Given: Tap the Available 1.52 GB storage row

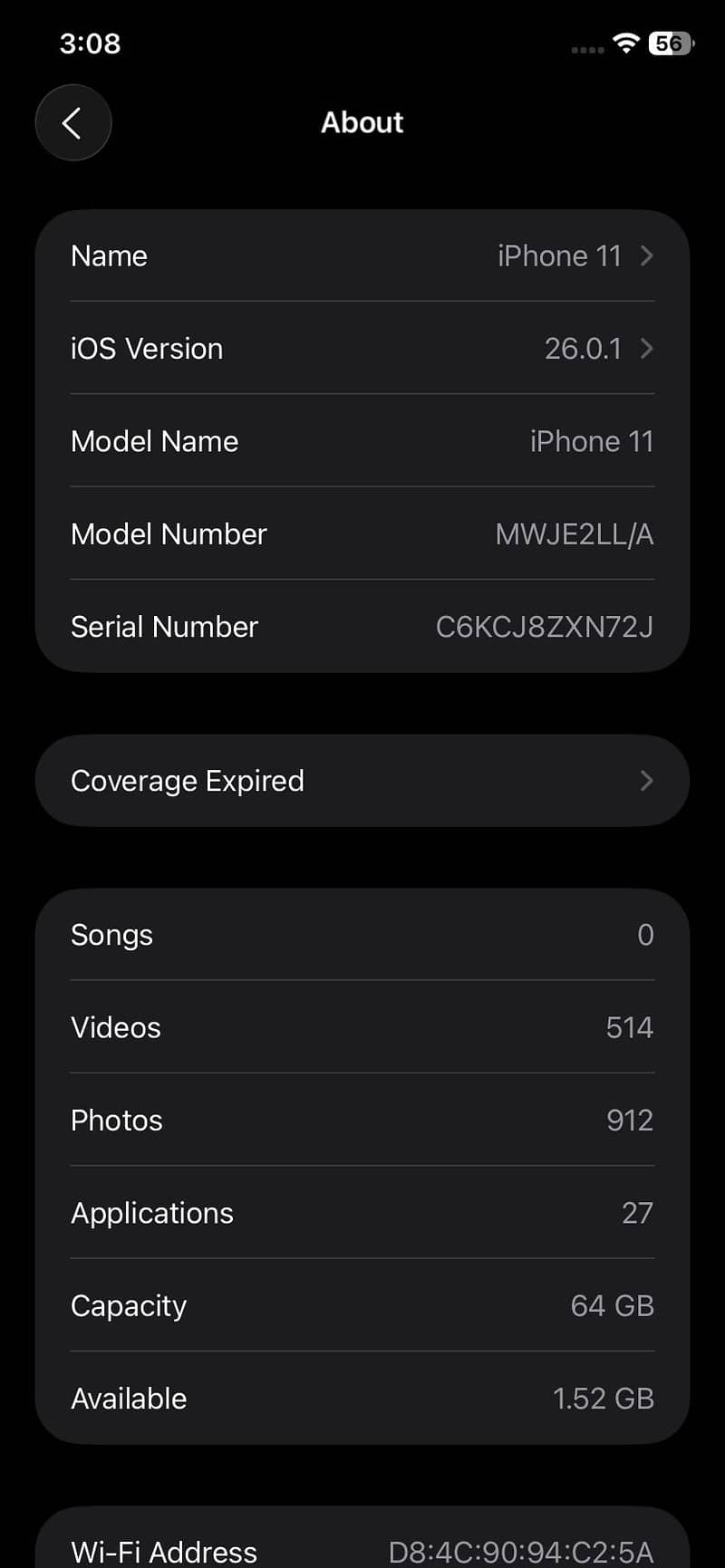Looking at the screenshot, I should click(362, 1398).
